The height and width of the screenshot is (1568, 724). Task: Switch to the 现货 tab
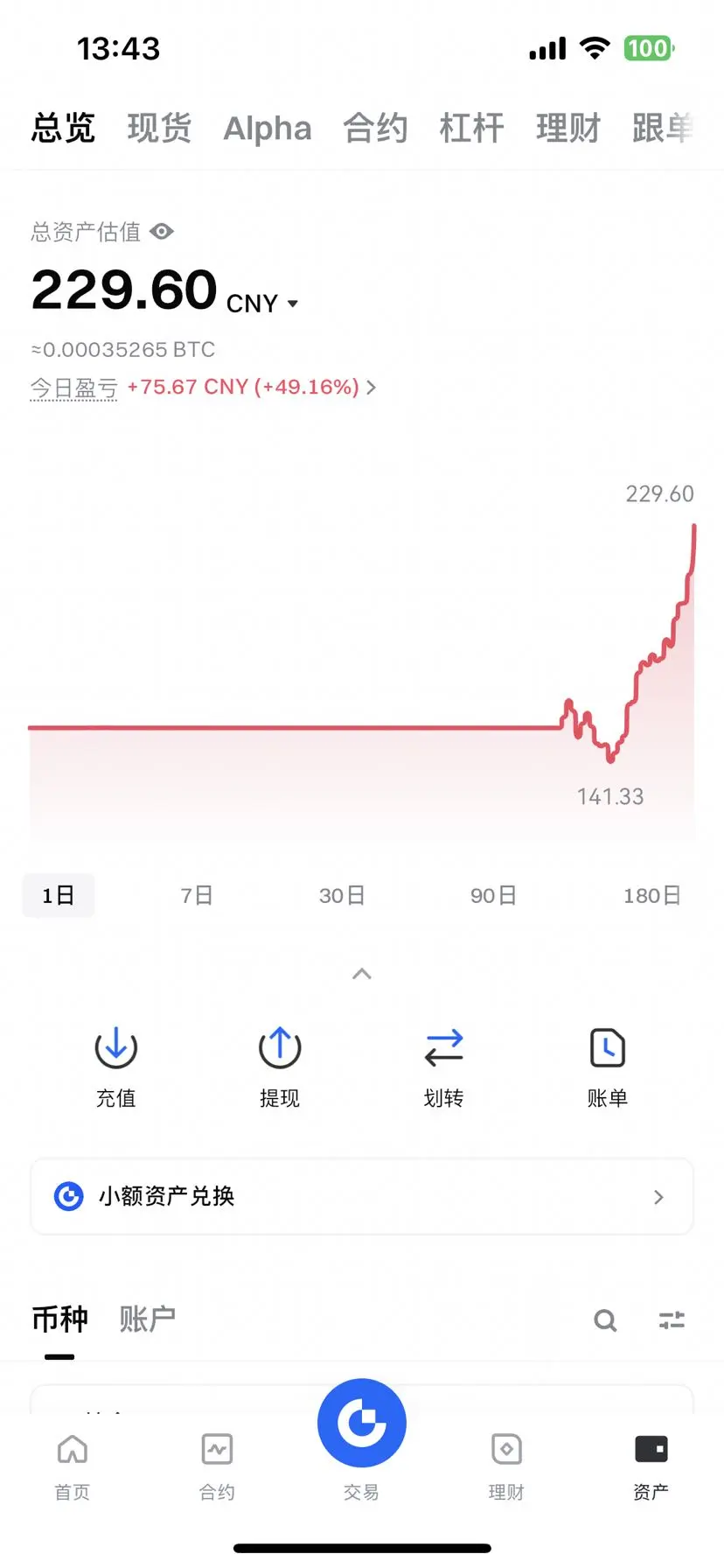[x=159, y=128]
